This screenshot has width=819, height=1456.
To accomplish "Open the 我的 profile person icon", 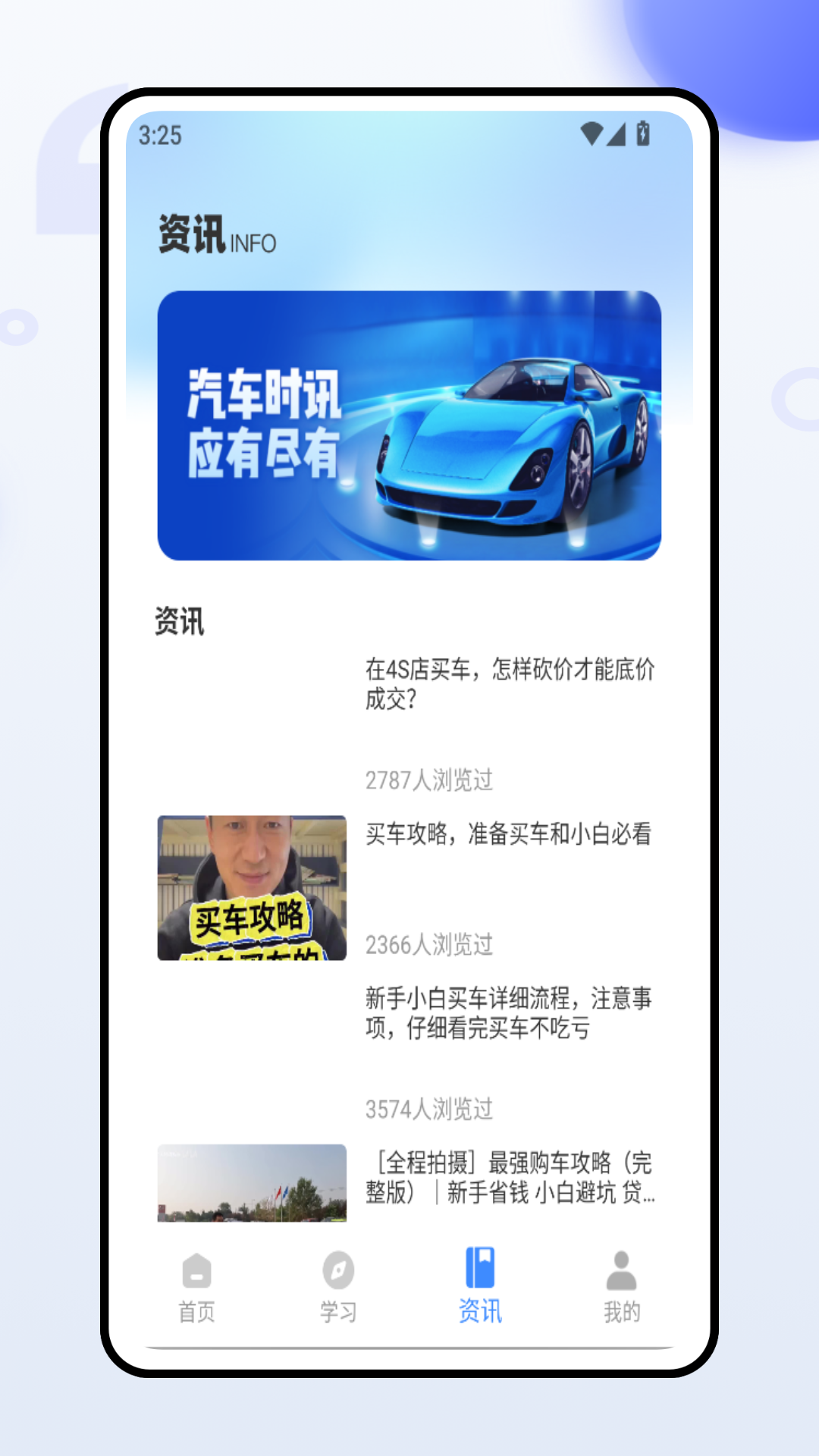I will coord(620,1270).
